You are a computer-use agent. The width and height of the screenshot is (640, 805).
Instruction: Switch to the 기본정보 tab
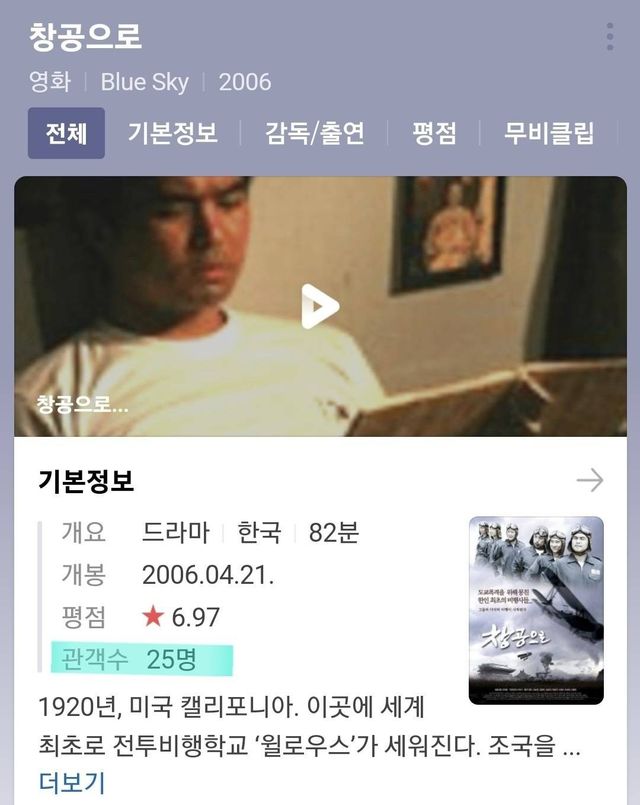point(172,133)
